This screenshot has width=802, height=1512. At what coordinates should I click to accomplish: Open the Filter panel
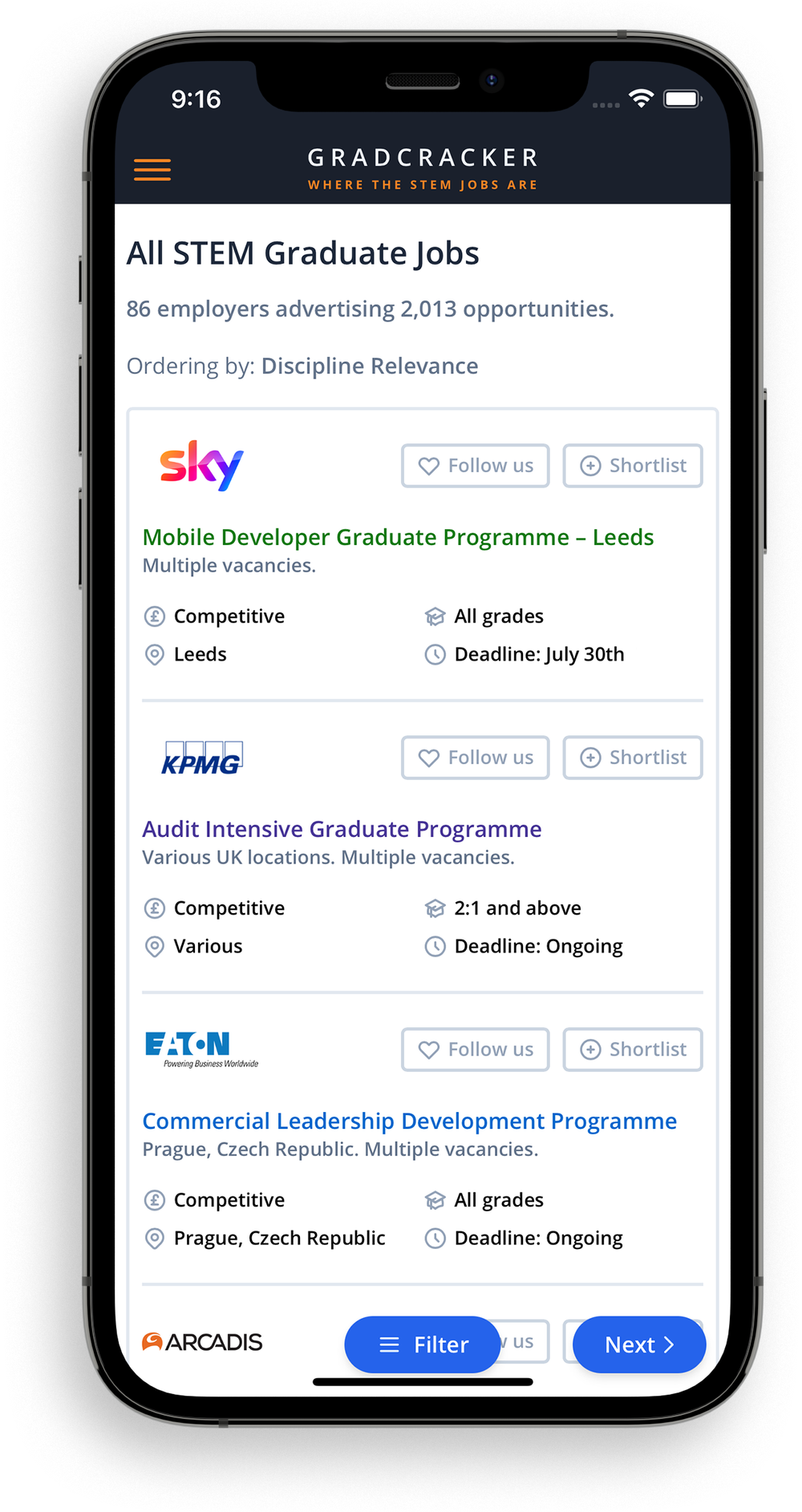[423, 1344]
